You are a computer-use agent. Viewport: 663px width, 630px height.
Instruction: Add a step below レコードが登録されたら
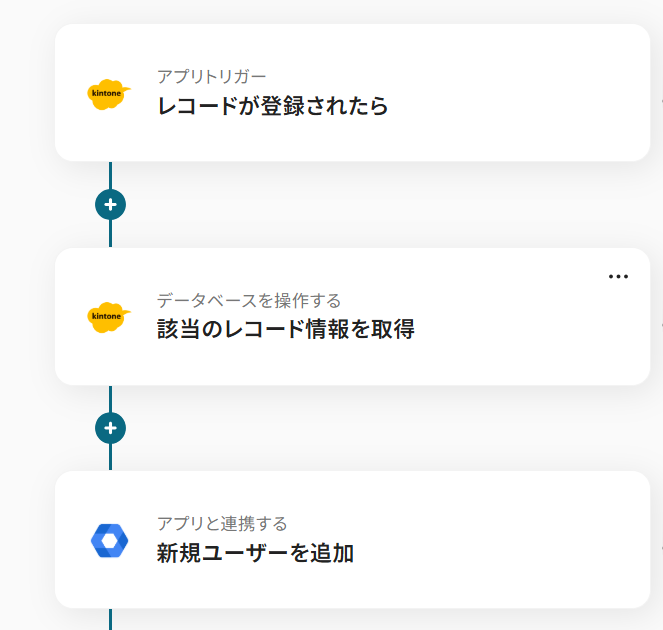110,205
